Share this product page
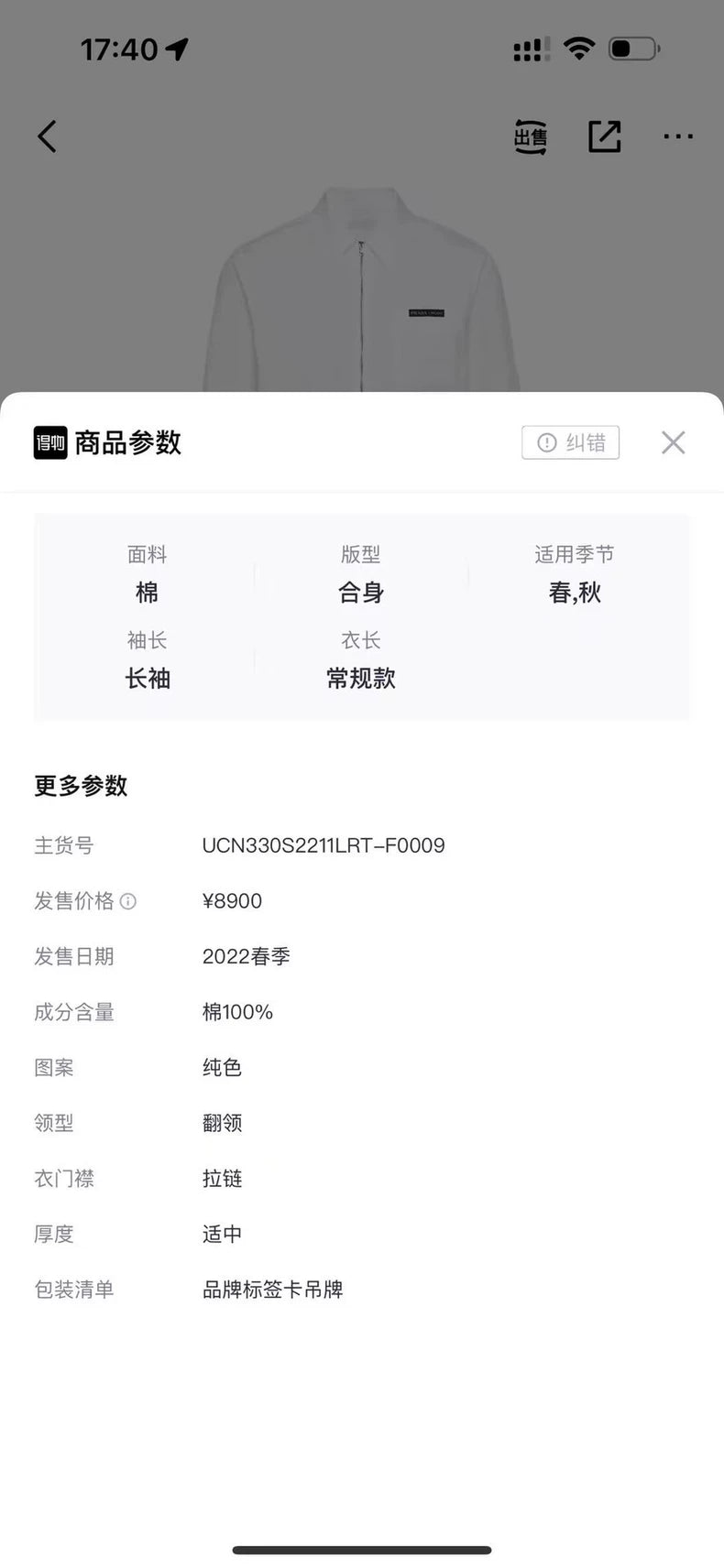The image size is (724, 1568). click(x=604, y=136)
